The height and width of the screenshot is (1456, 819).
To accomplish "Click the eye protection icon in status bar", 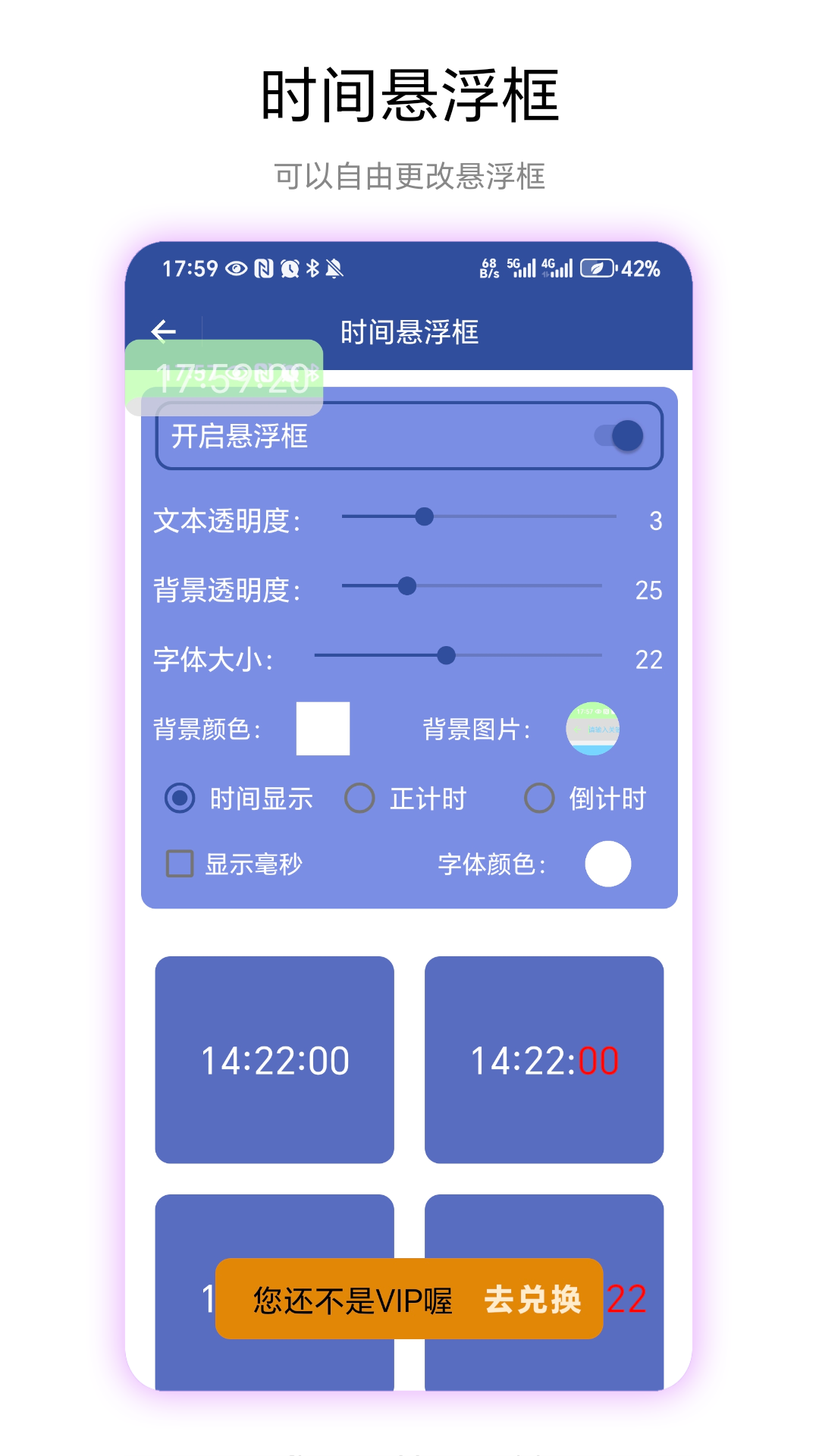I will tap(235, 269).
